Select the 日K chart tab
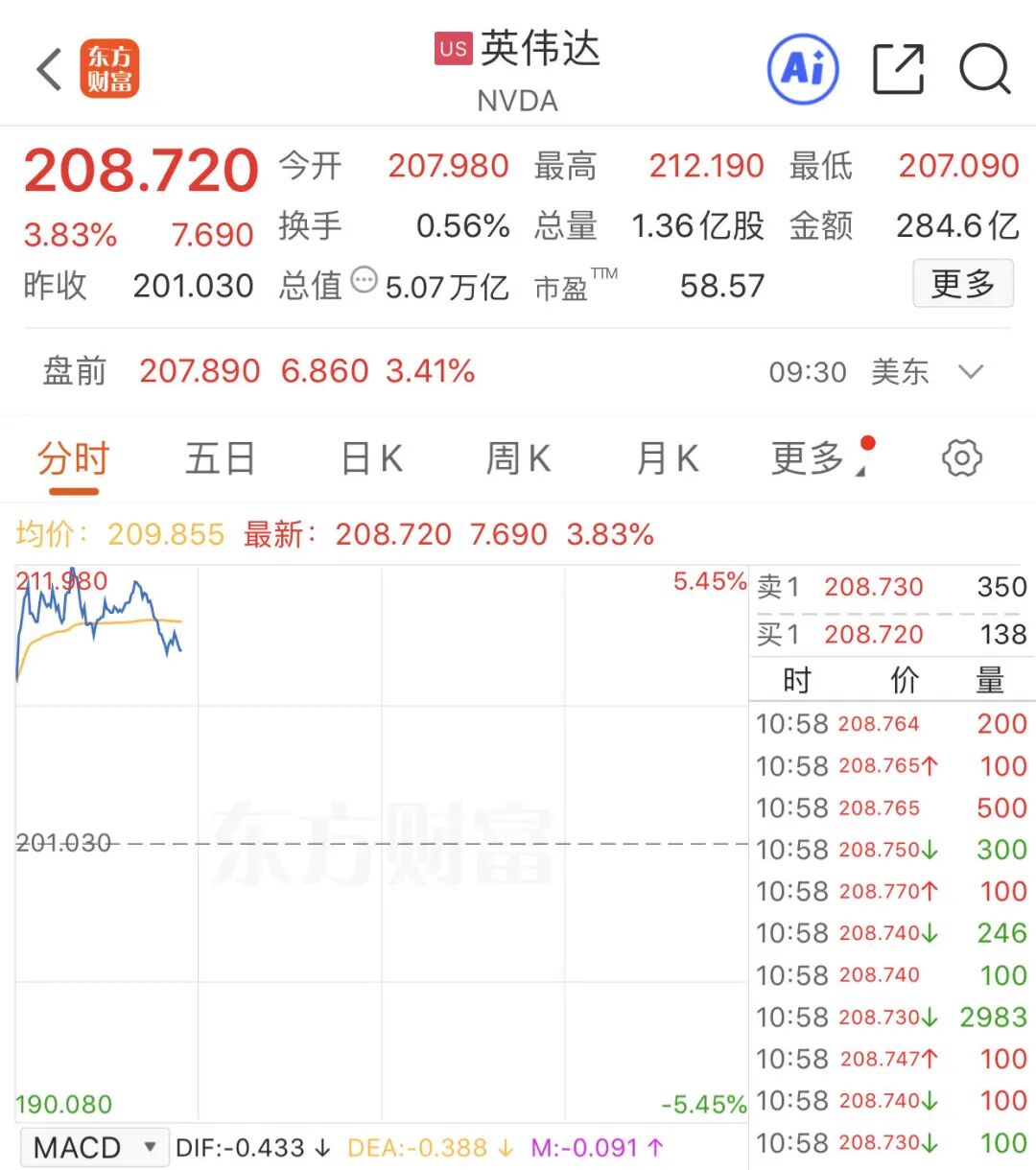Image resolution: width=1036 pixels, height=1170 pixels. pos(372,459)
